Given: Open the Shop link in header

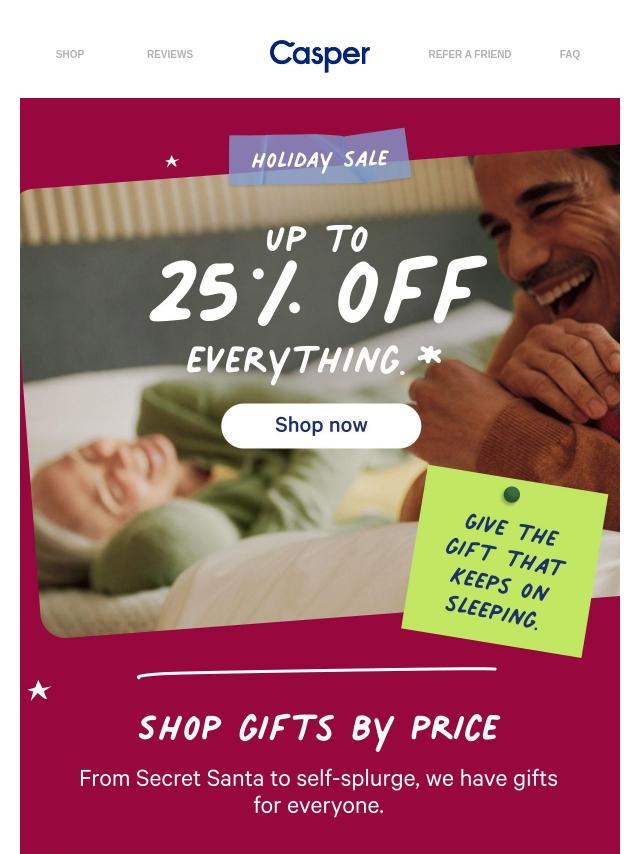Looking at the screenshot, I should click(70, 55).
